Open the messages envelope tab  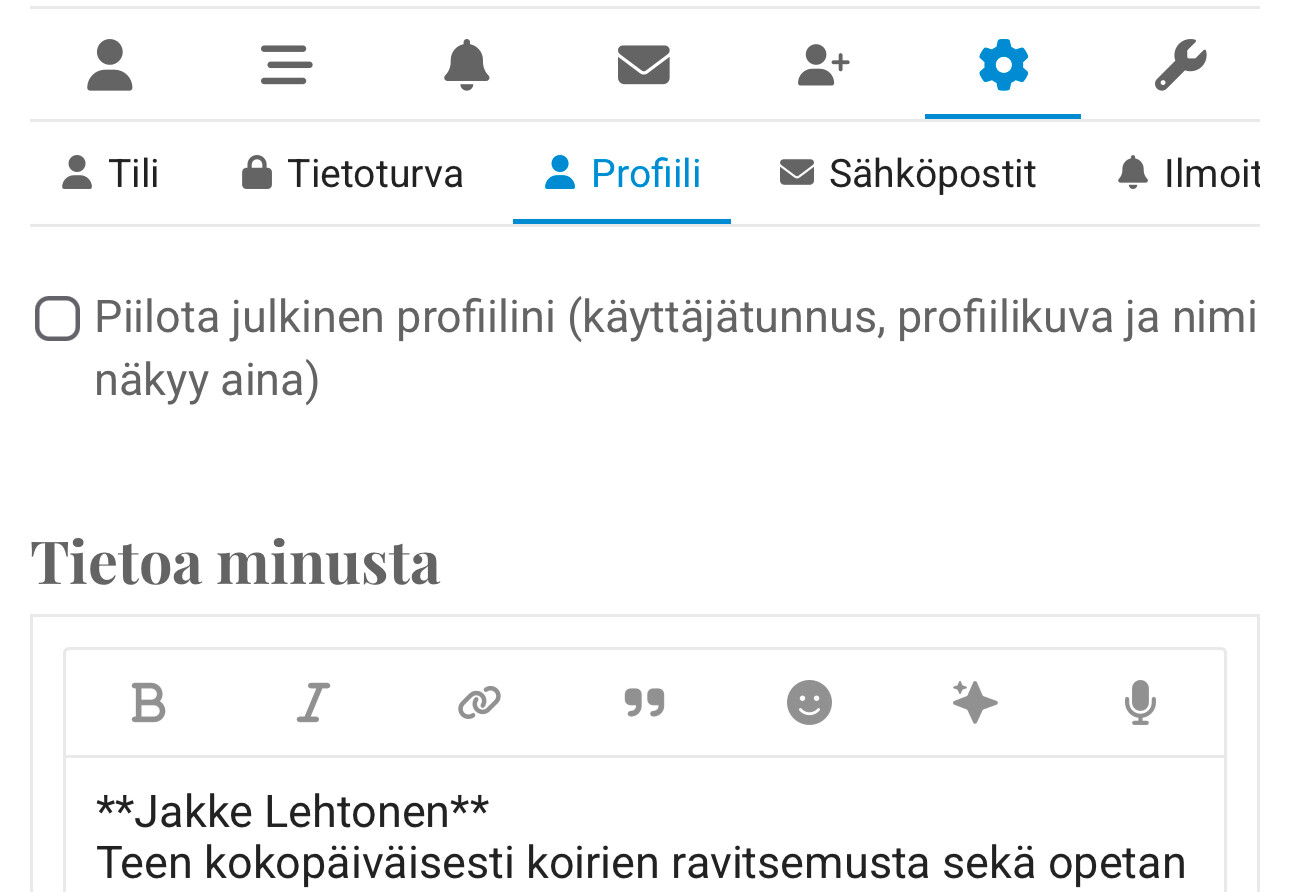643,66
